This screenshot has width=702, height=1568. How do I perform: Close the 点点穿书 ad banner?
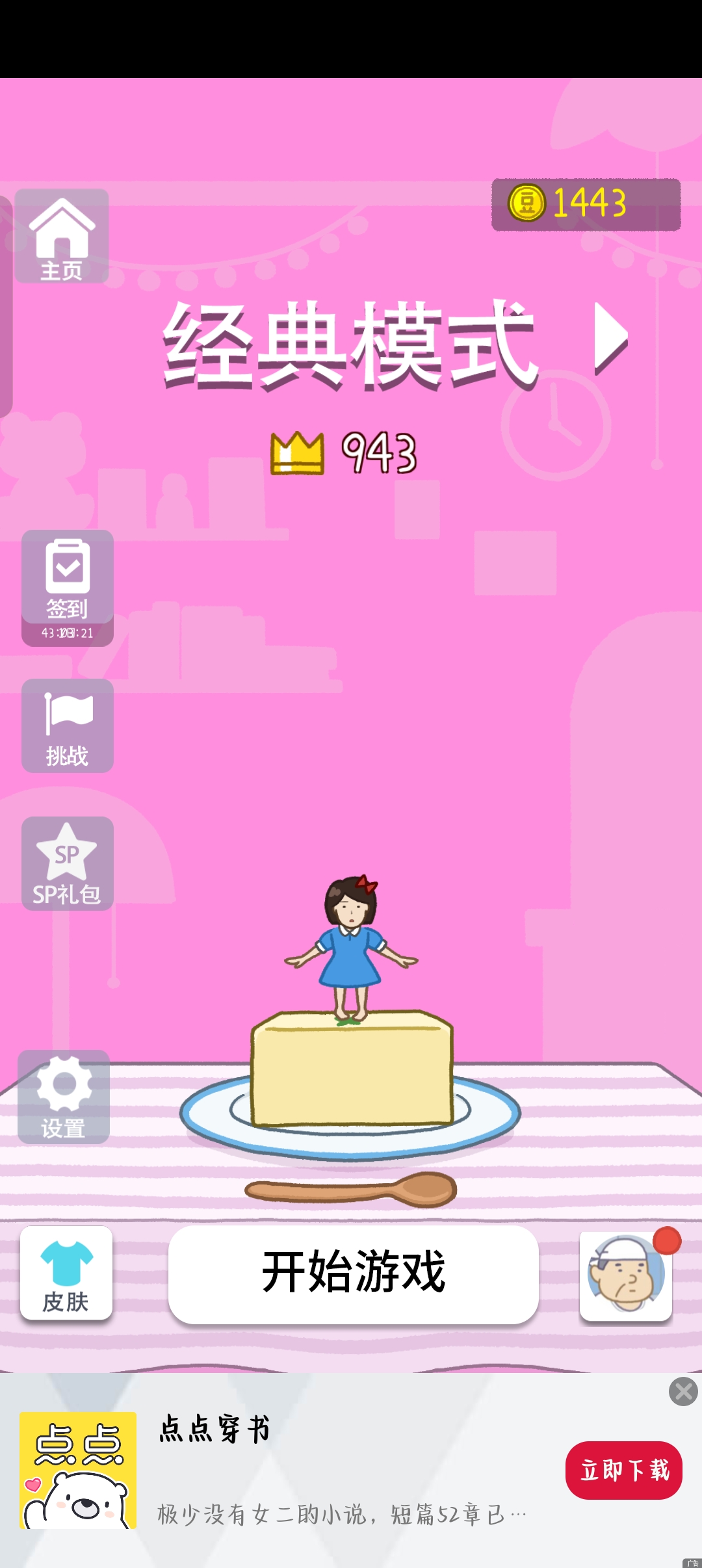683,1392
